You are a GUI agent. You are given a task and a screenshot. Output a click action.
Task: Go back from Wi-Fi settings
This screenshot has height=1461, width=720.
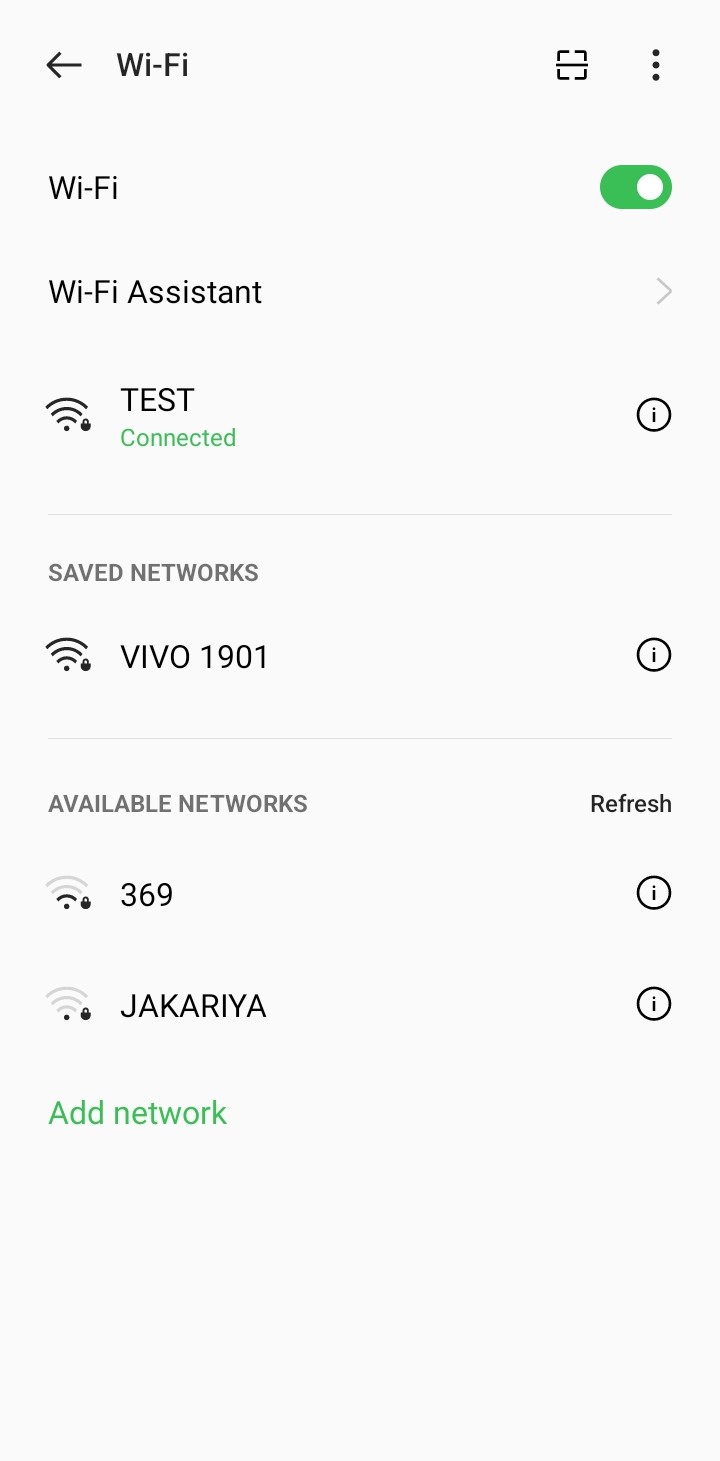click(x=64, y=65)
